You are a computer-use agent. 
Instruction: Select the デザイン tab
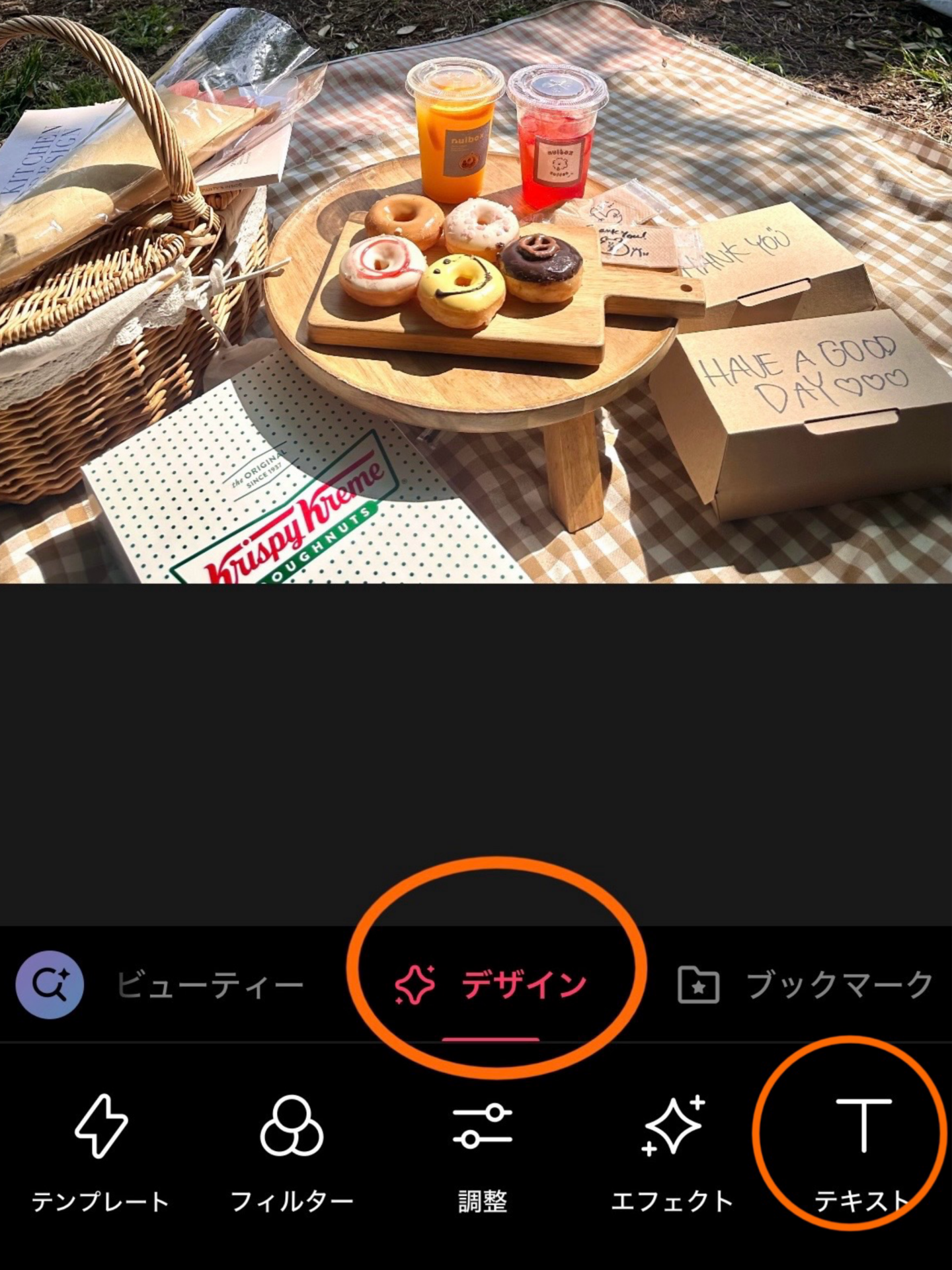tap(491, 985)
